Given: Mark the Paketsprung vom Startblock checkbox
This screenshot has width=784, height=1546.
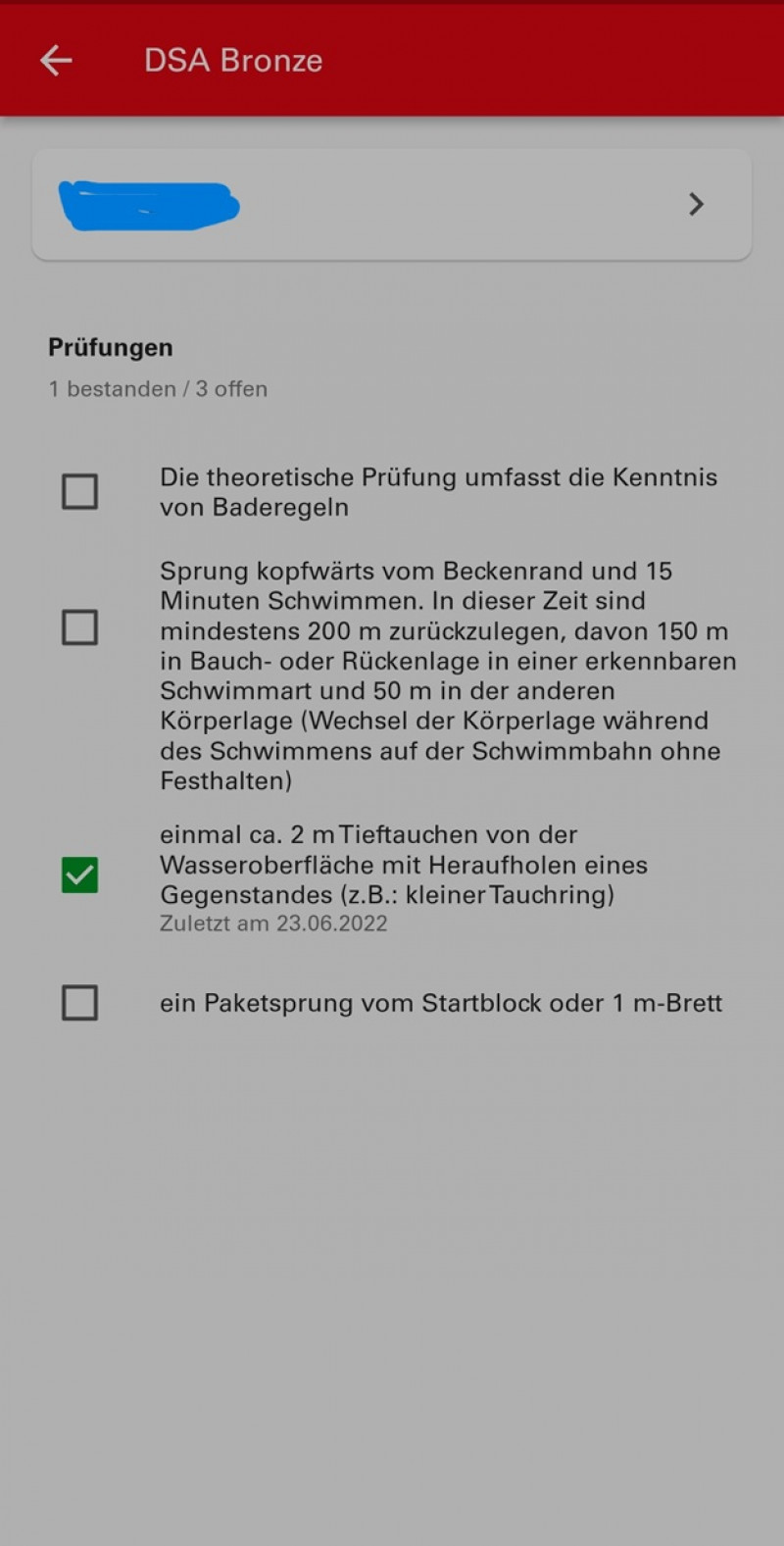Looking at the screenshot, I should (x=79, y=1003).
